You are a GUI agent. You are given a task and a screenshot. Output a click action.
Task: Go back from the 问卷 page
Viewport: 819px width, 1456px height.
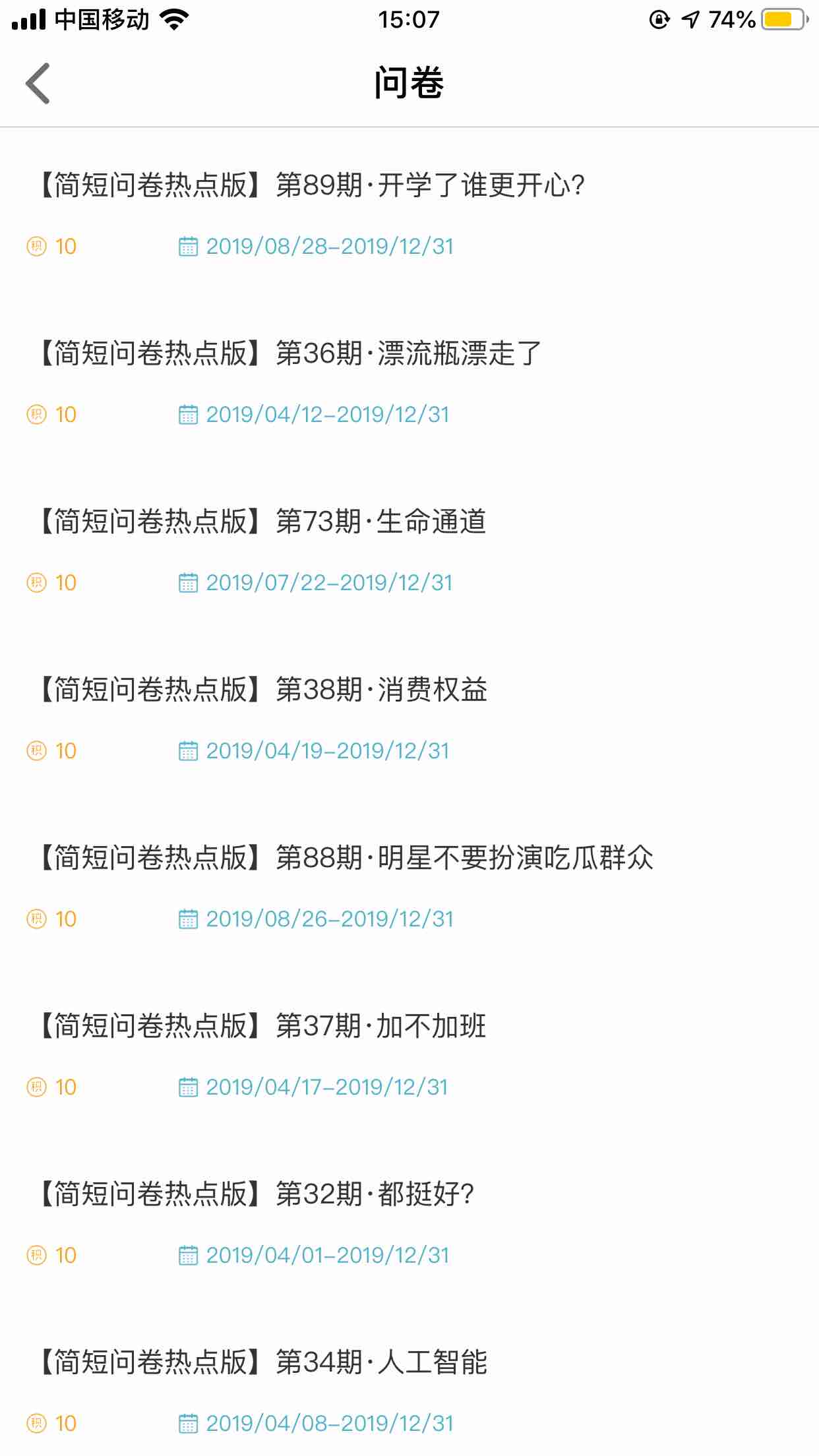(x=38, y=84)
